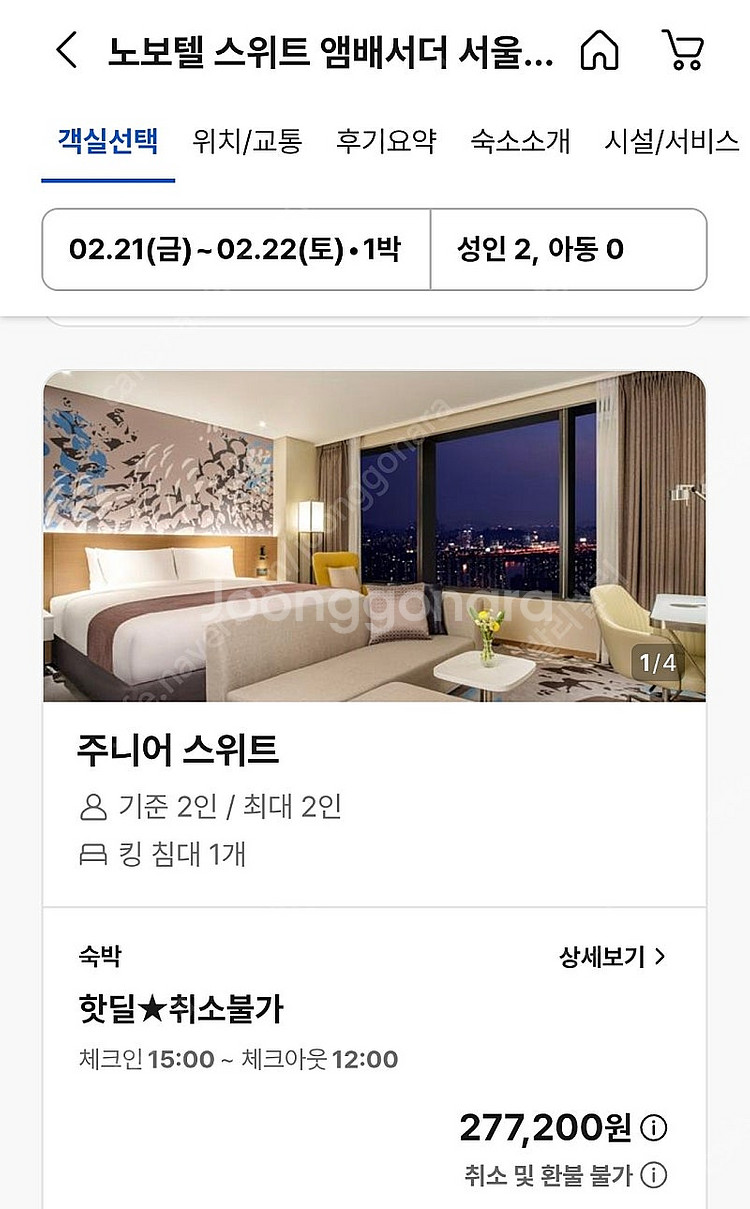Show info on 취소 및 환불 불가
Screen dimensions: 750x1209
coord(653,1175)
